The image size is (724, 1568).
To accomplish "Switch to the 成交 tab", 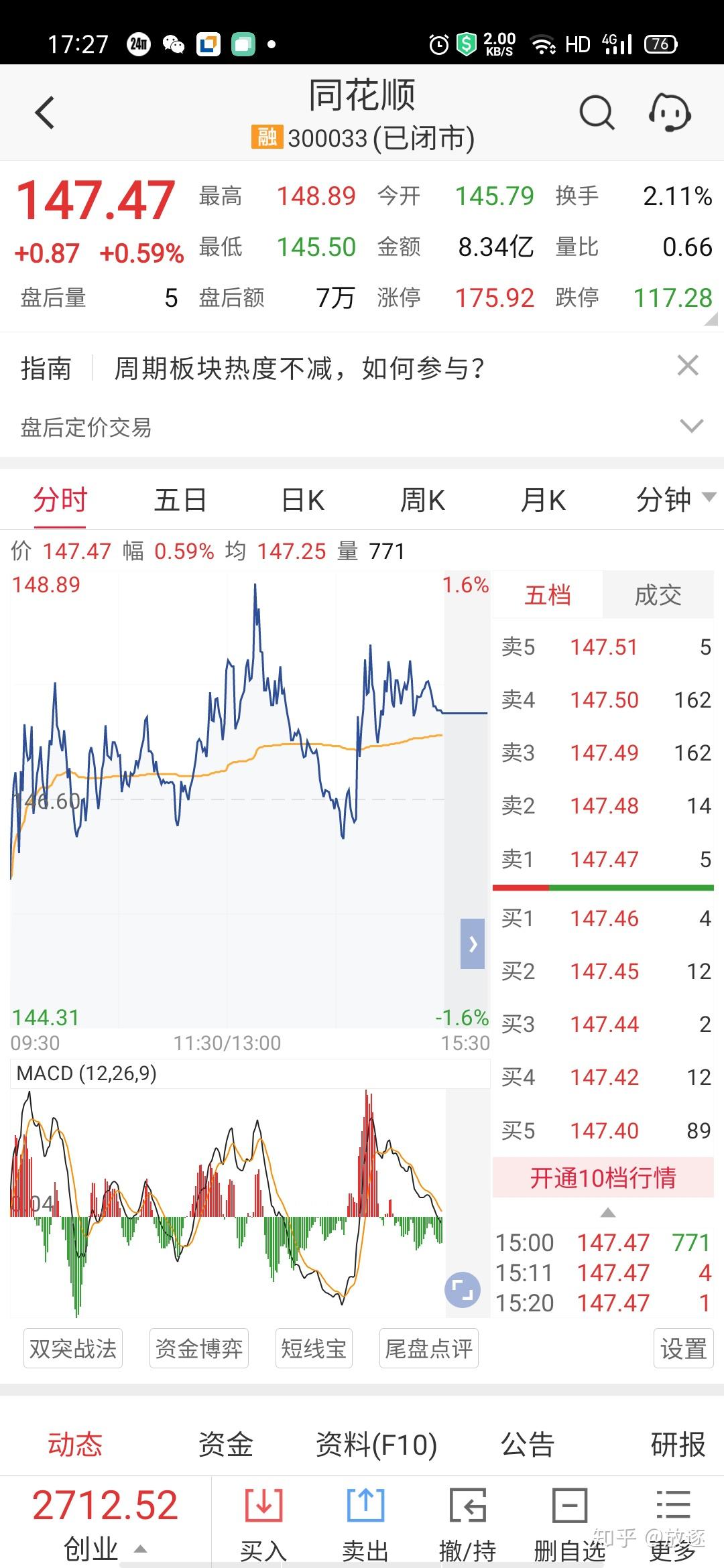I will pyautogui.click(x=658, y=595).
